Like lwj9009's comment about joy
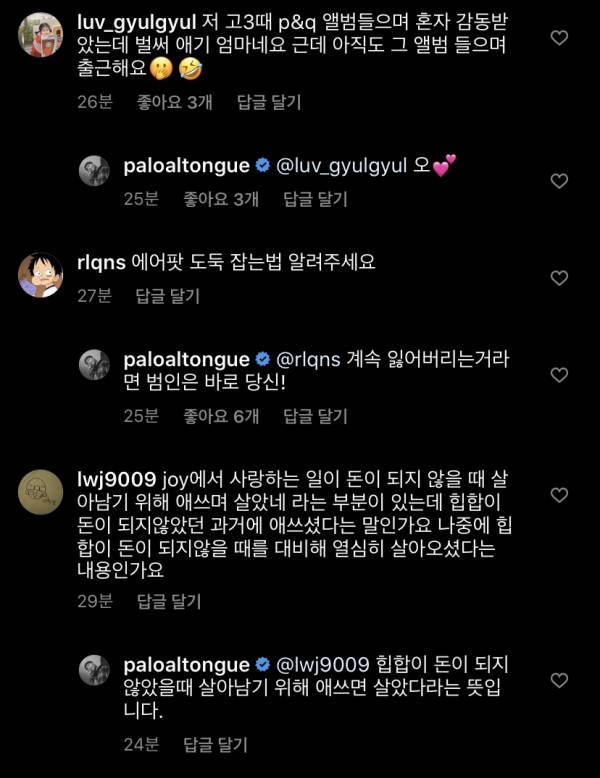Viewport: 600px width, 778px height. coord(560,496)
